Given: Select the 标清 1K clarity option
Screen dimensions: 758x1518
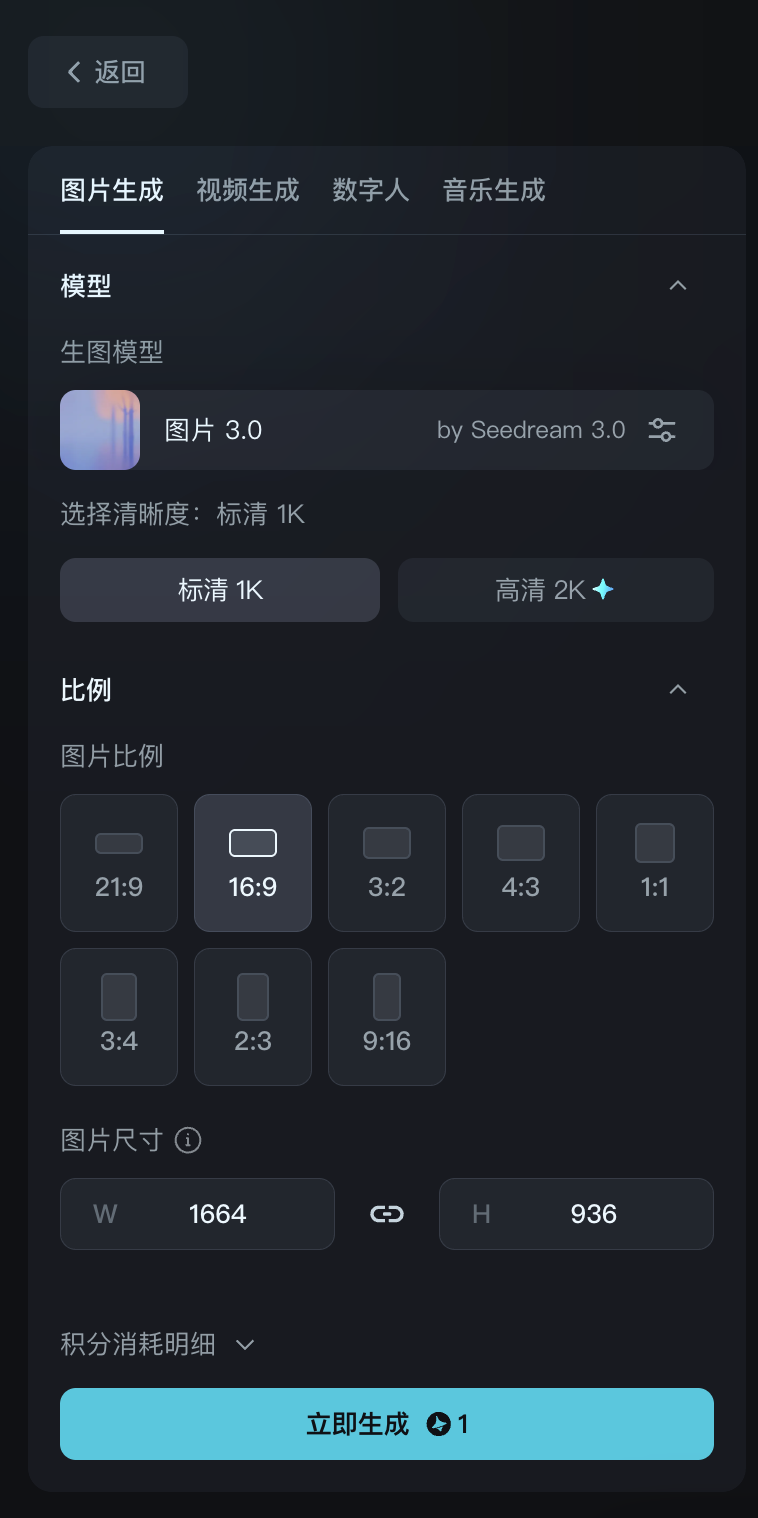Looking at the screenshot, I should click(220, 590).
